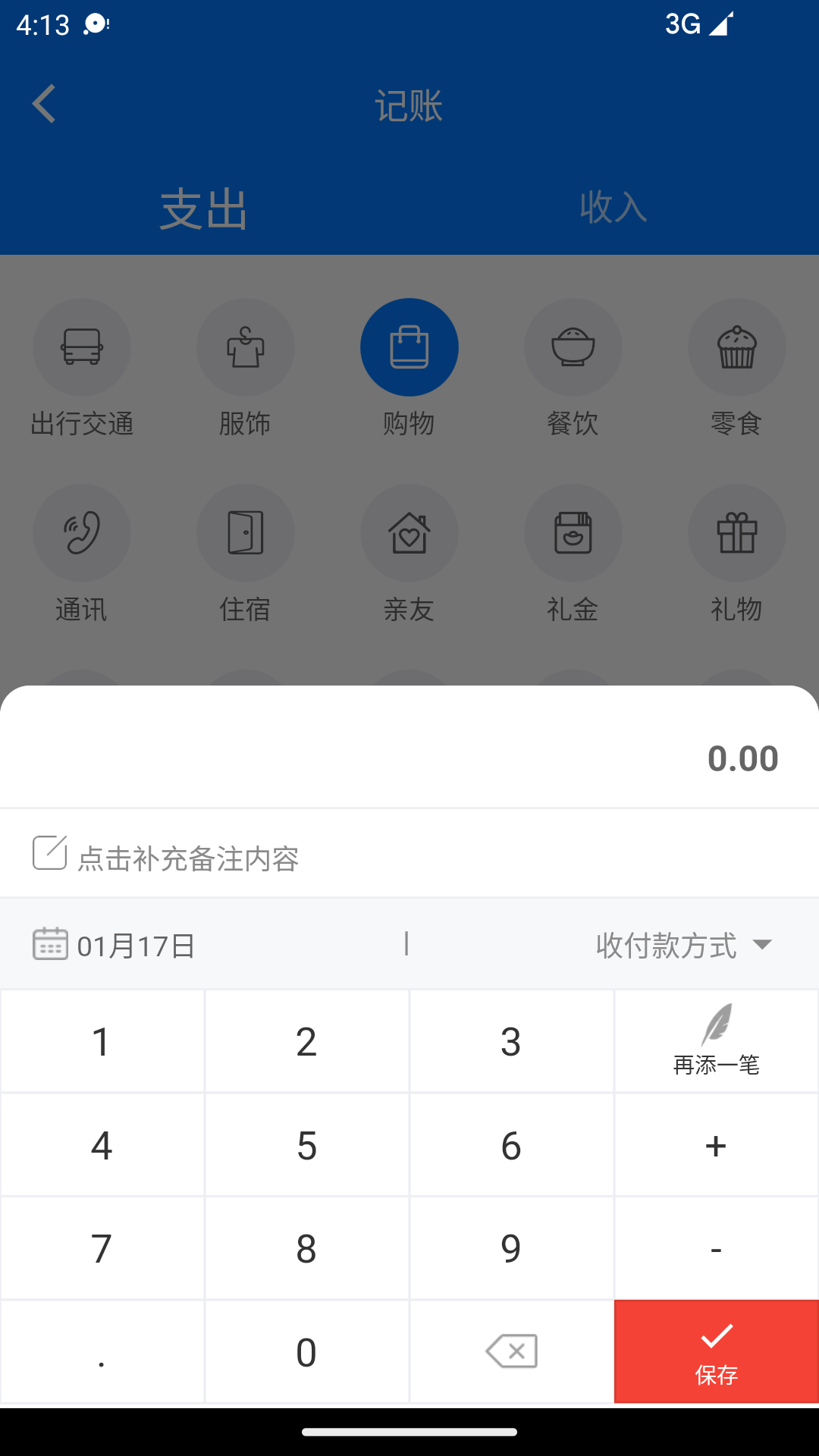This screenshot has width=819, height=1456.
Task: Tap the 保存 save button
Action: pos(716,1351)
